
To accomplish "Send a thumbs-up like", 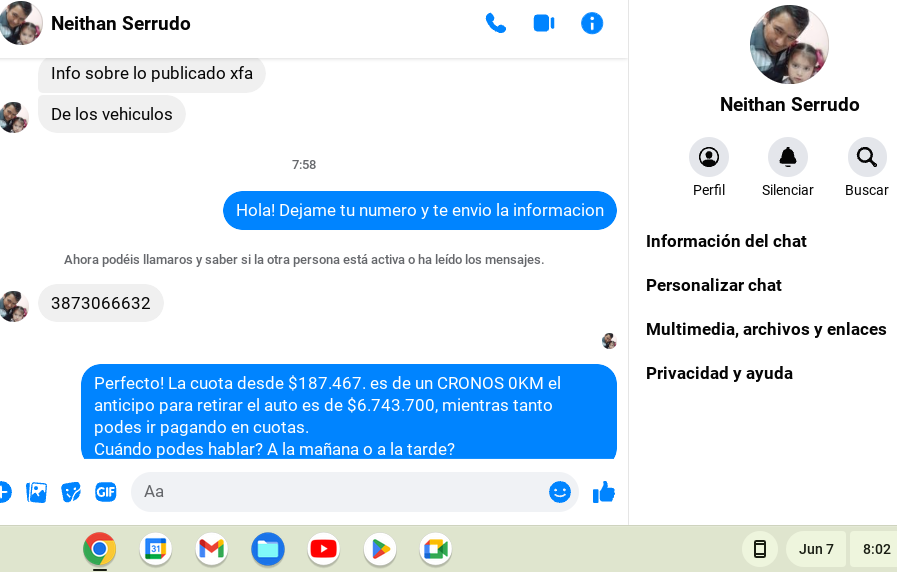I will (x=604, y=492).
